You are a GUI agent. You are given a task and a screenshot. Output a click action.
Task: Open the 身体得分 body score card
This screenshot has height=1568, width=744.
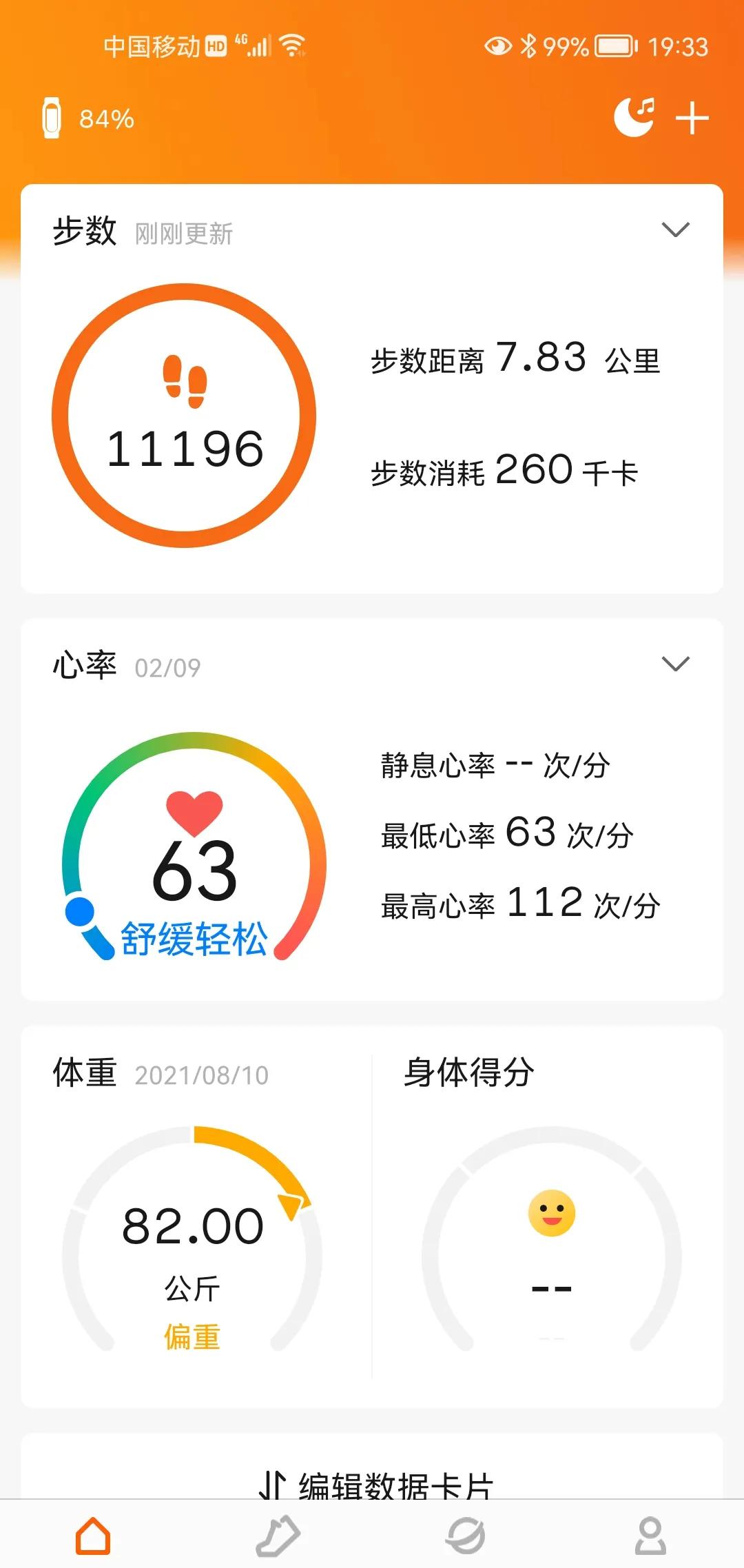click(x=548, y=1216)
